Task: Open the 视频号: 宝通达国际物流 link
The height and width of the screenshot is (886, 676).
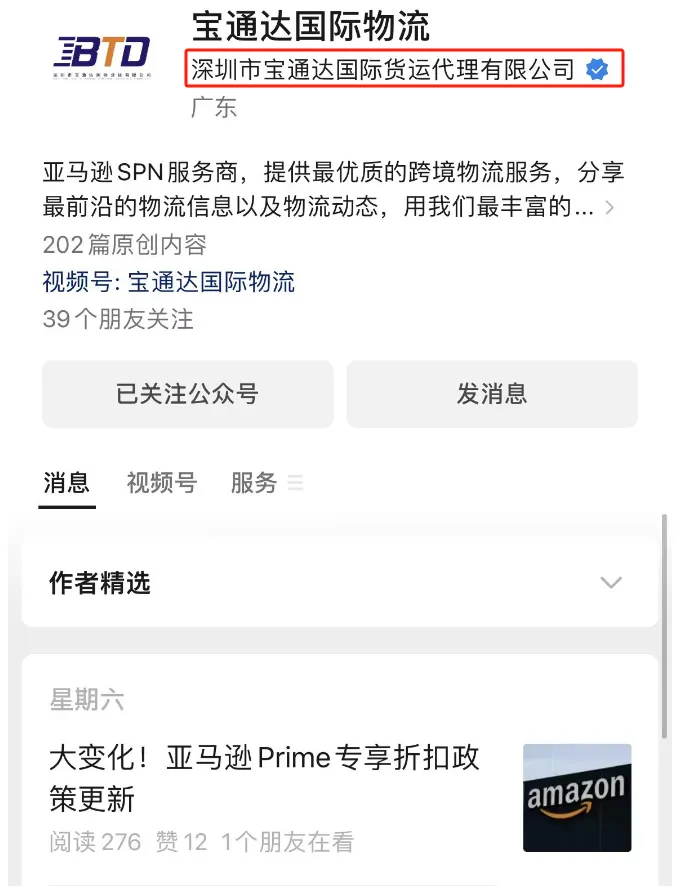Action: coord(168,282)
